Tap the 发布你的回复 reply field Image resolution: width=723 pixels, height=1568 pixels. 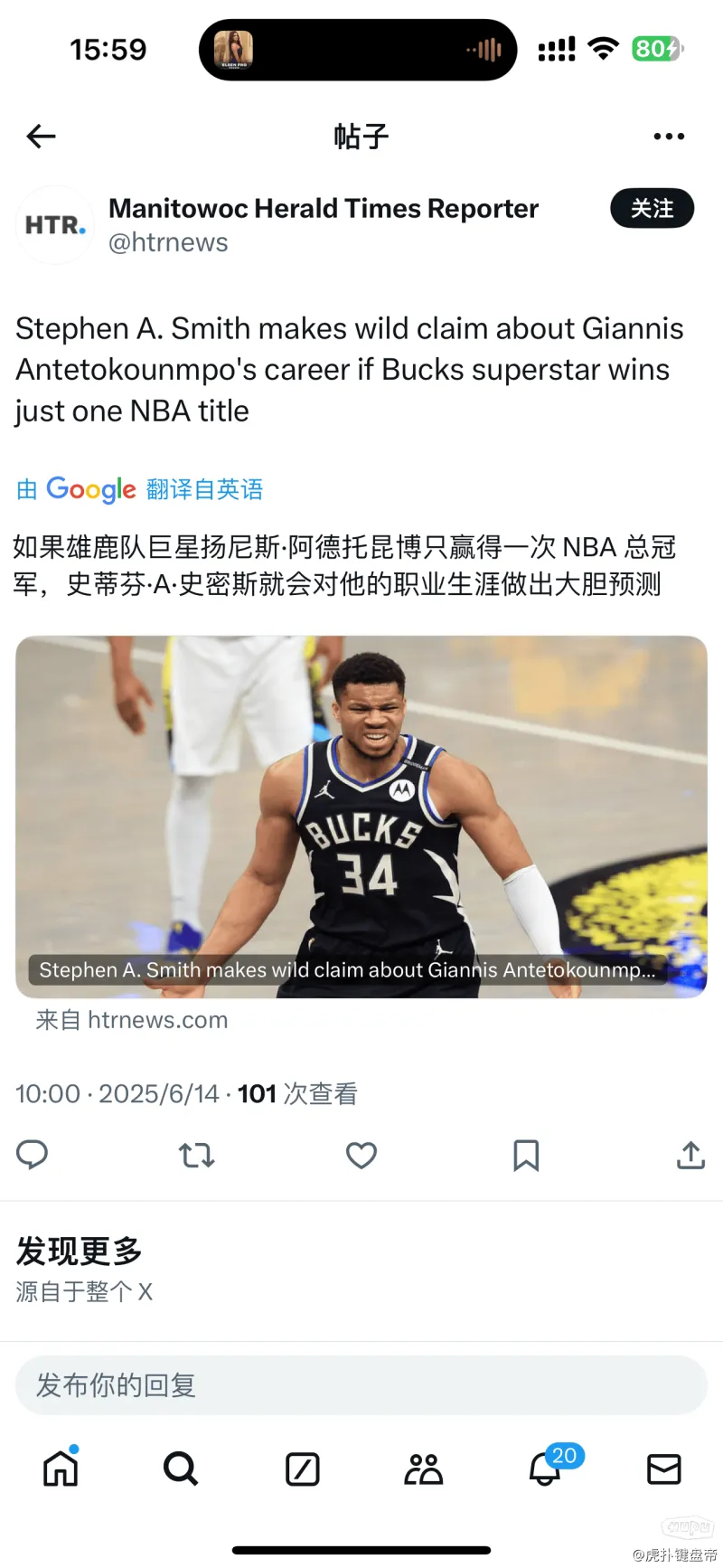[x=361, y=1384]
